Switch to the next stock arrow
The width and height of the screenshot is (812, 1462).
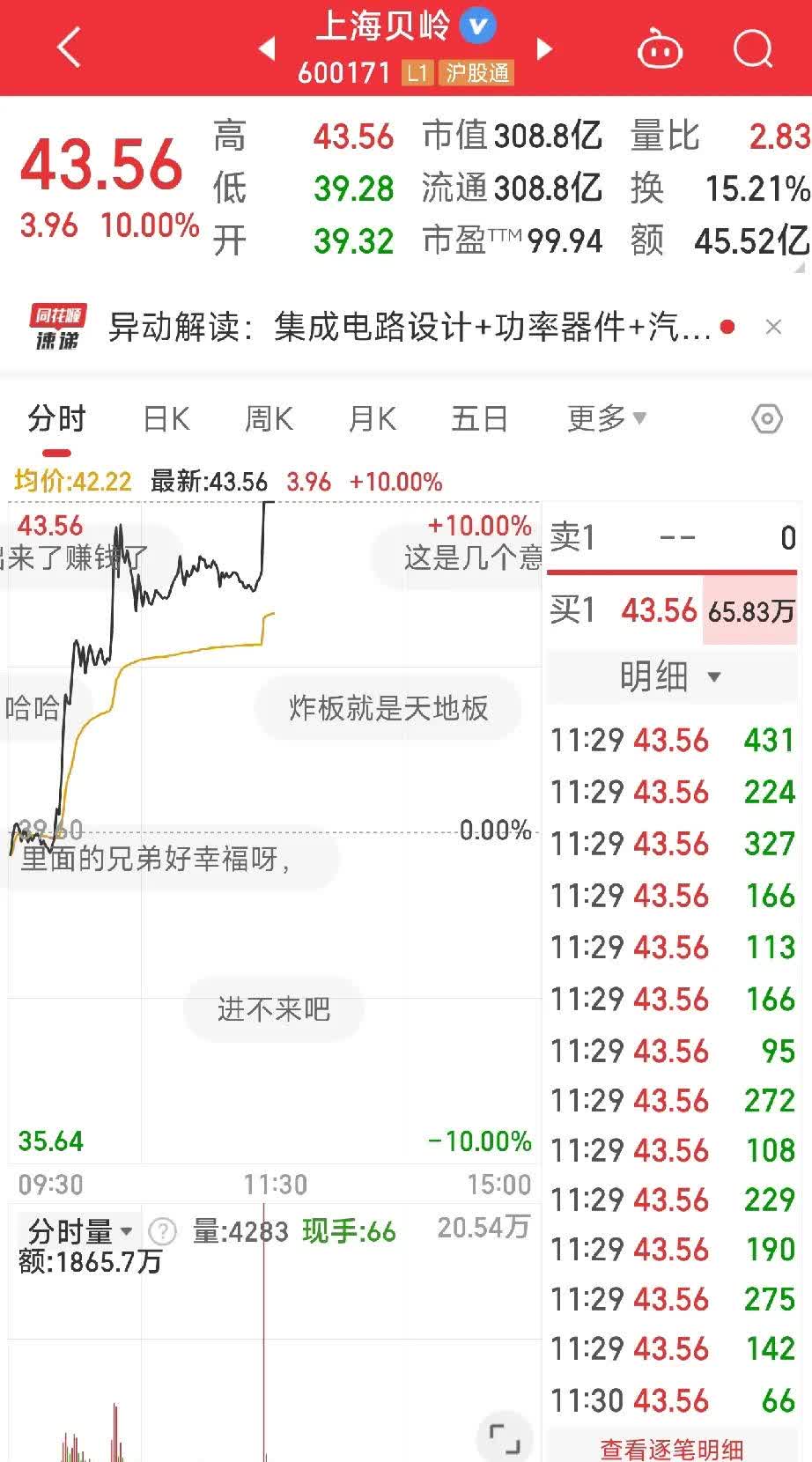(545, 48)
